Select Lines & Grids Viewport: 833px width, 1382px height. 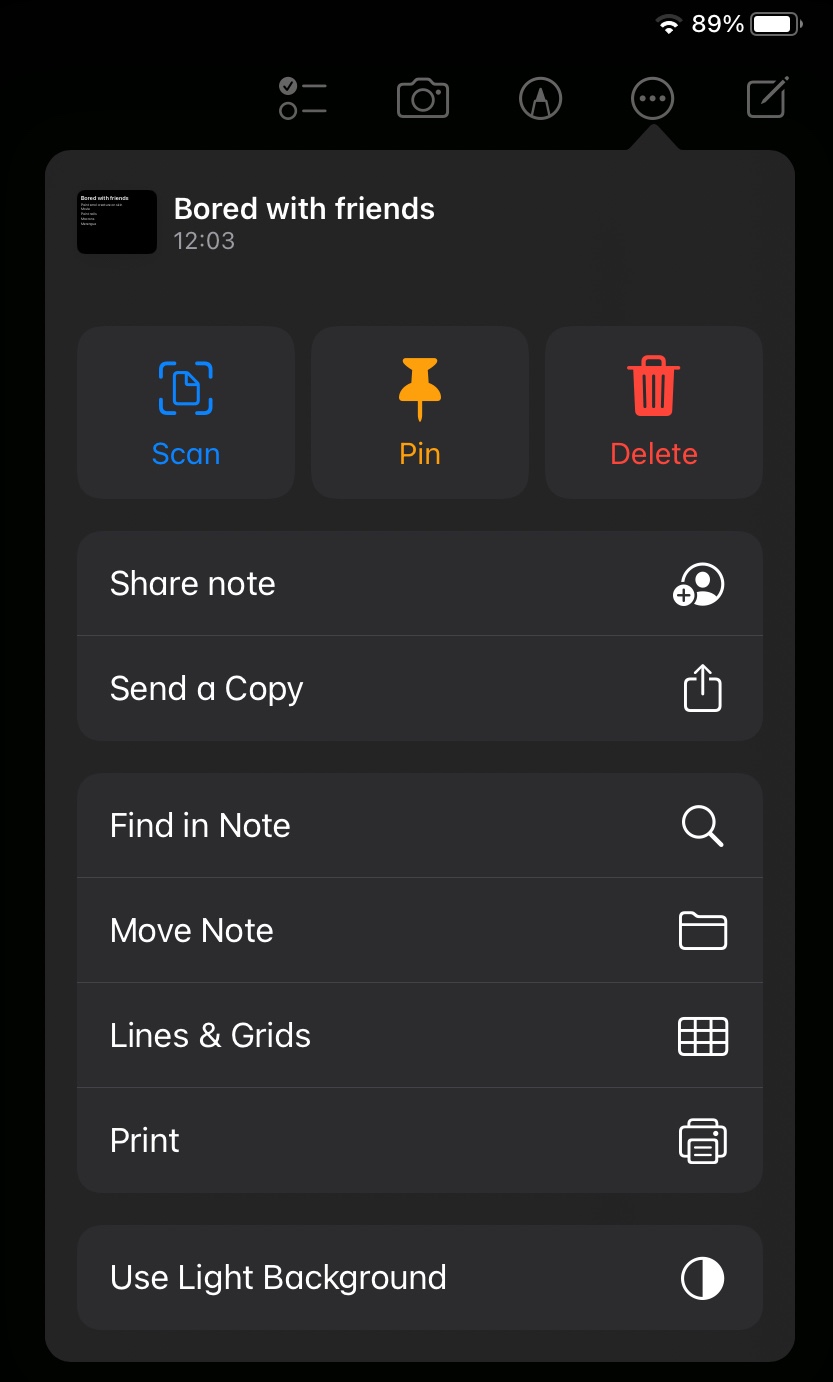pyautogui.click(x=420, y=1036)
